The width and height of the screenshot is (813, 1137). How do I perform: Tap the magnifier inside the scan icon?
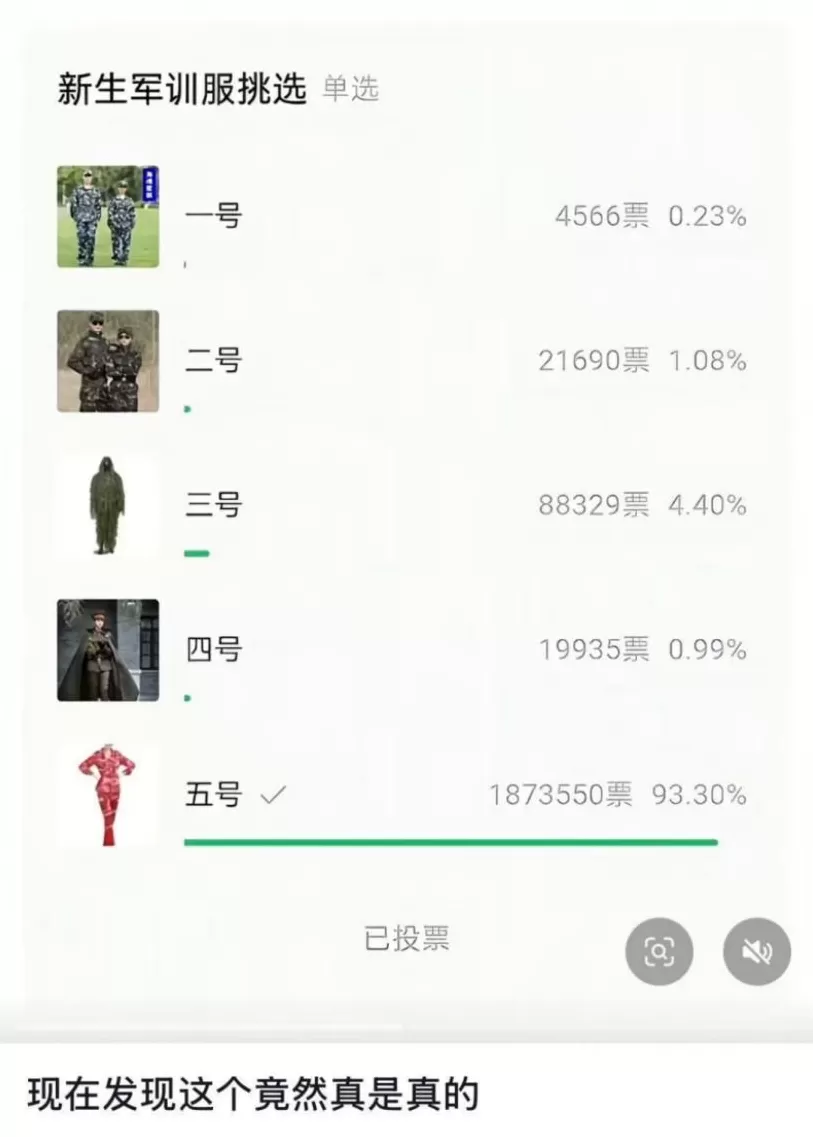pyautogui.click(x=658, y=951)
